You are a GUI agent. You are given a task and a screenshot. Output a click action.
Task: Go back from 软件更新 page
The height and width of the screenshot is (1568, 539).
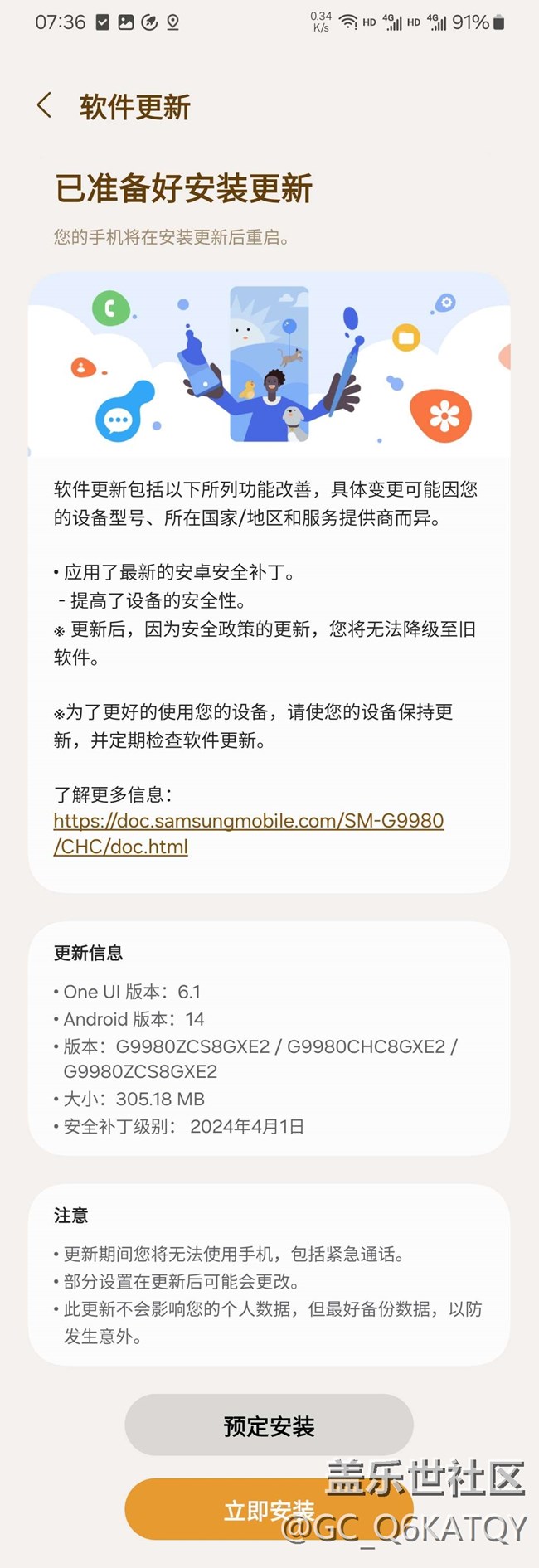[45, 106]
